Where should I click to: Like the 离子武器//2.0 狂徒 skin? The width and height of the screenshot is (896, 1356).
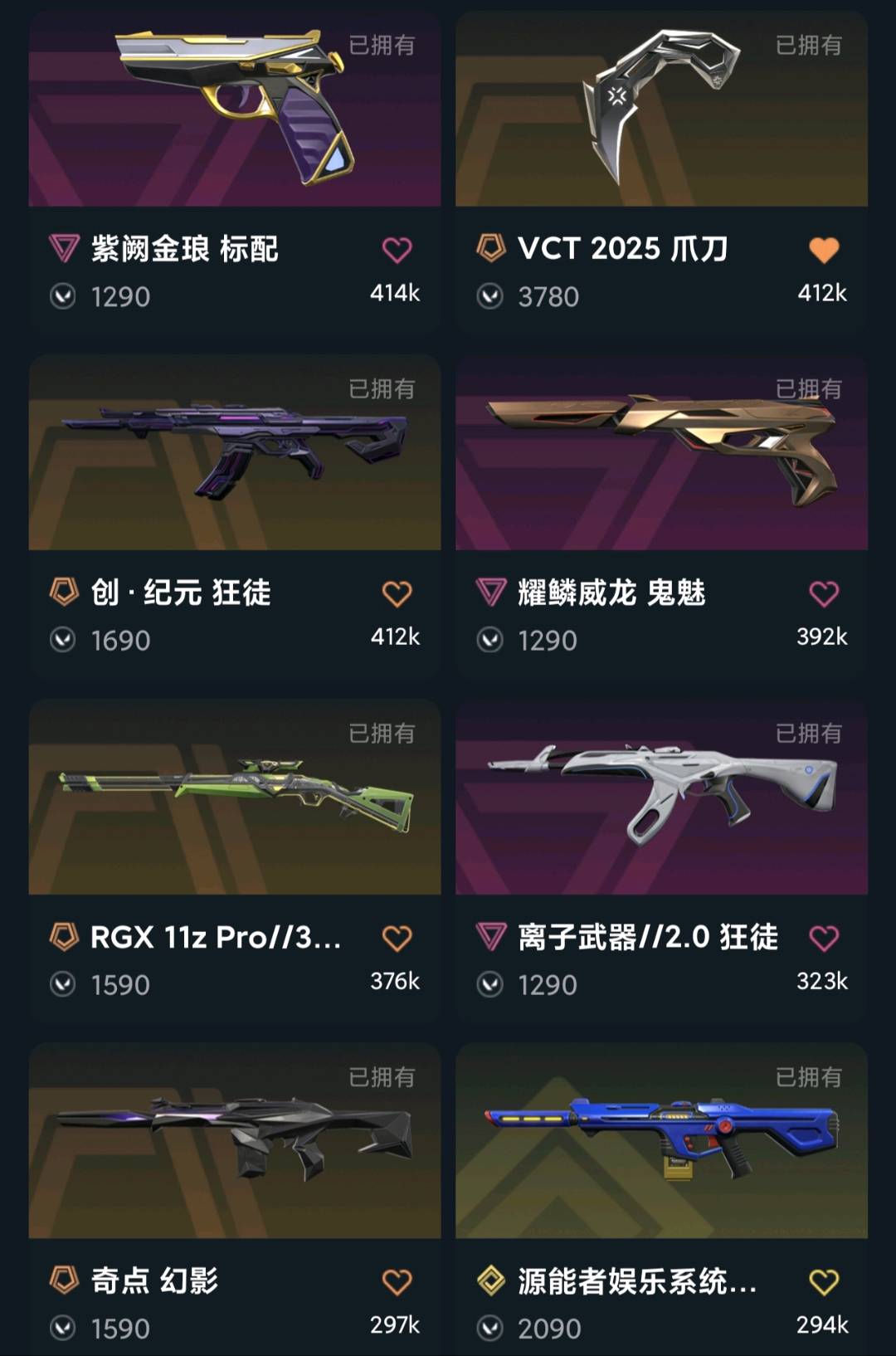[x=824, y=938]
